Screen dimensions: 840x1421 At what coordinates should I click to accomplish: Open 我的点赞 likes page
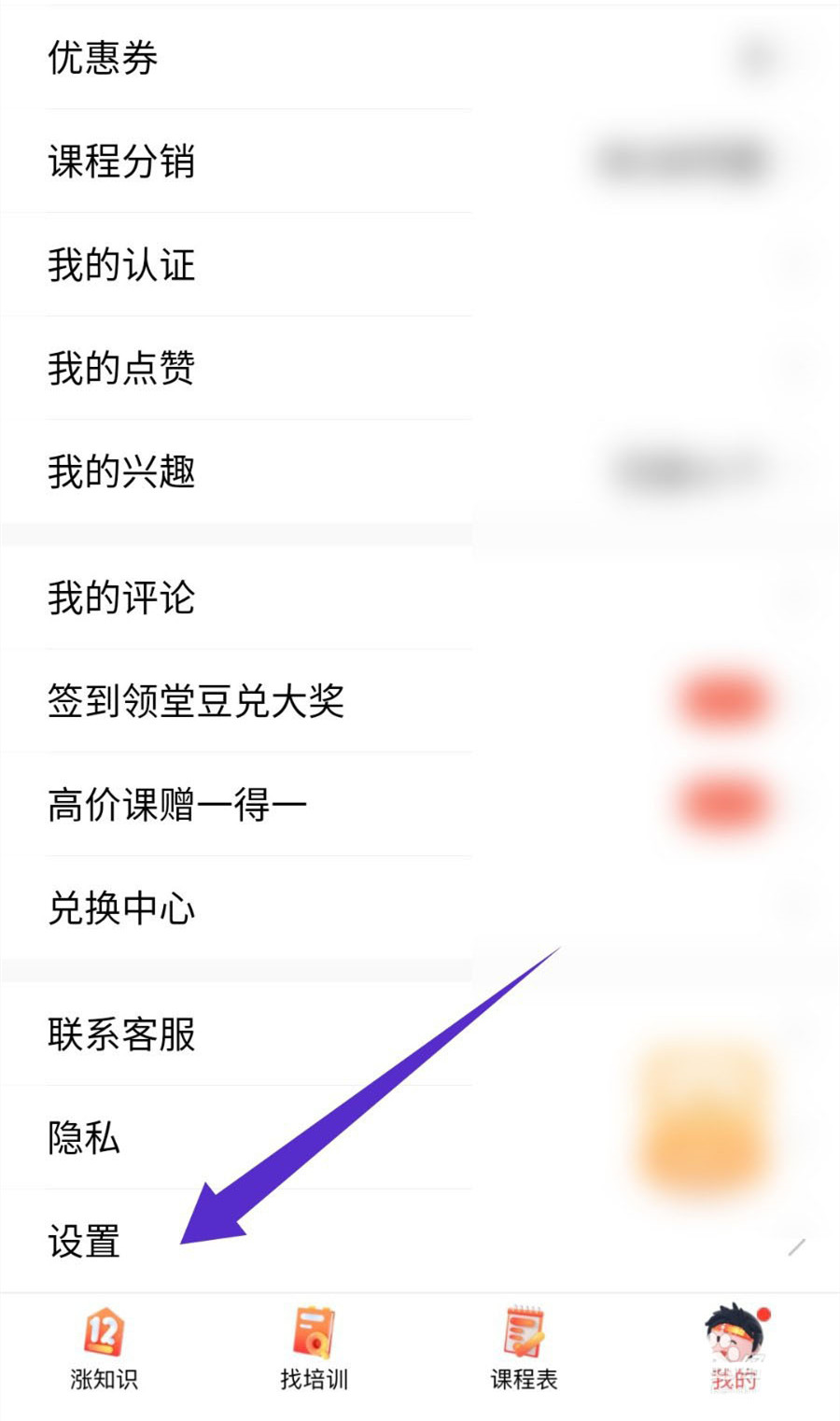121,369
